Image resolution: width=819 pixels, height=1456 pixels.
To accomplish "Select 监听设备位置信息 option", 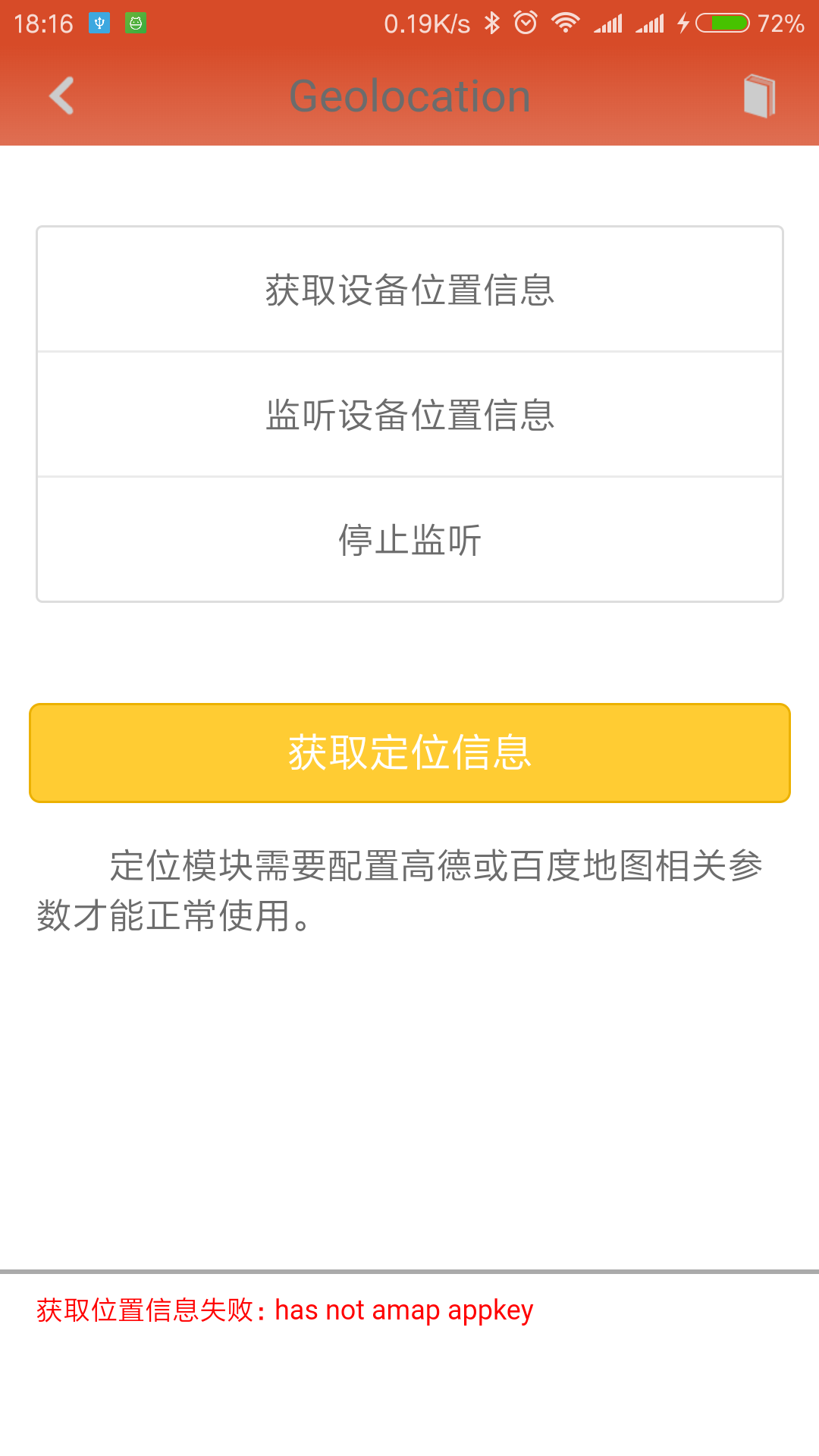I will (x=409, y=415).
